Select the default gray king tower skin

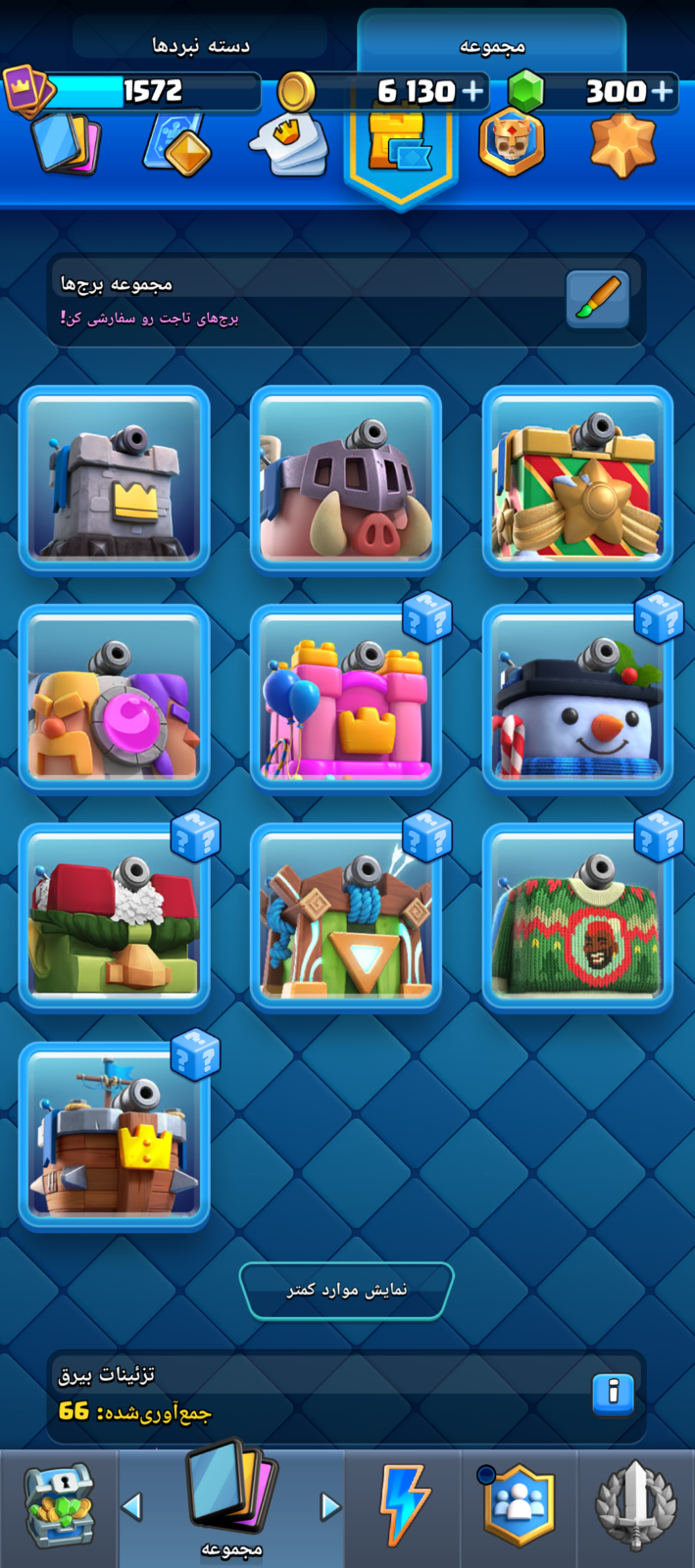click(x=115, y=478)
